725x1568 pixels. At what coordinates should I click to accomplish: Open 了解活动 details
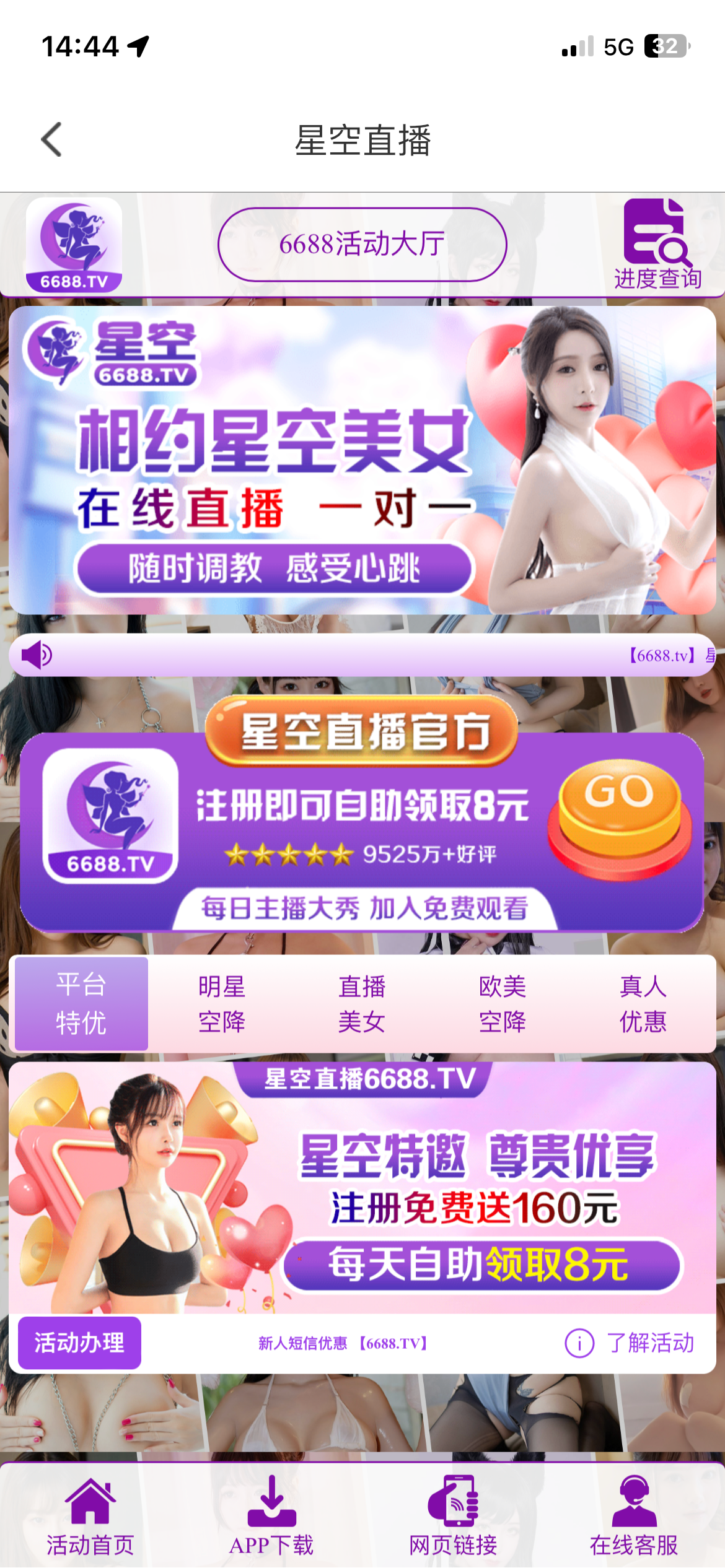click(x=630, y=1343)
